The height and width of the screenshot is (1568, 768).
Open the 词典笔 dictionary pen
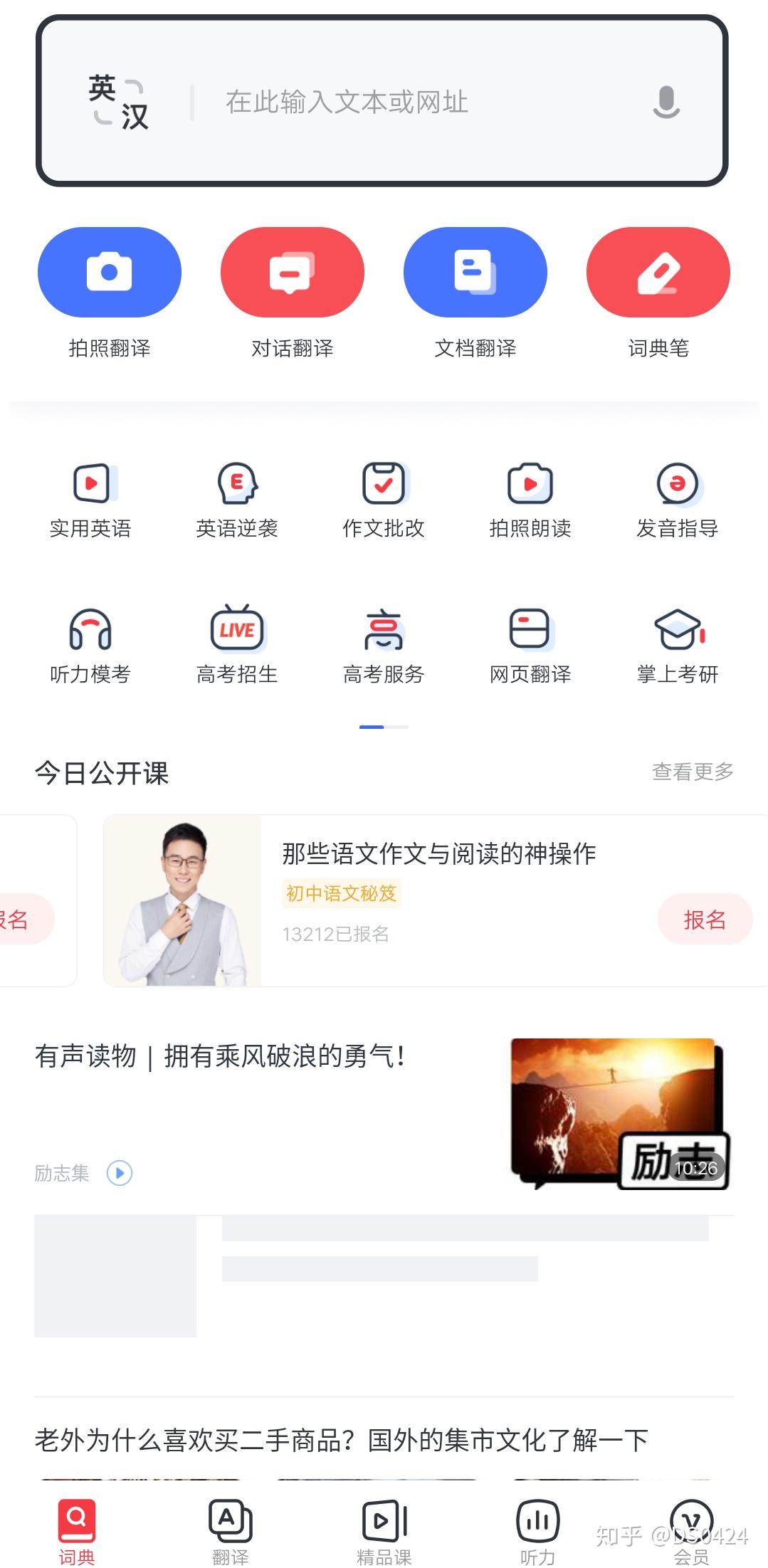click(x=658, y=272)
